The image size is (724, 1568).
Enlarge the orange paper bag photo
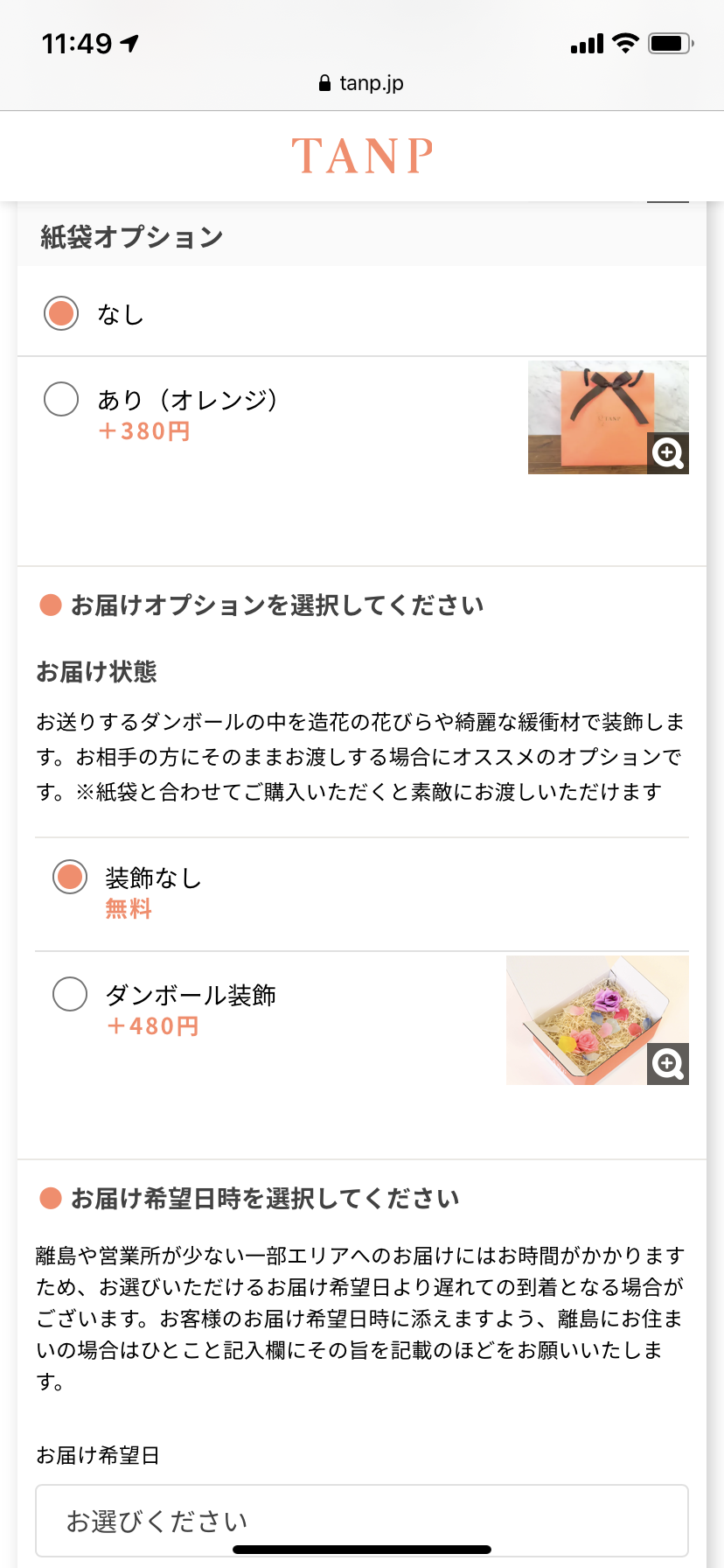pyautogui.click(x=668, y=453)
